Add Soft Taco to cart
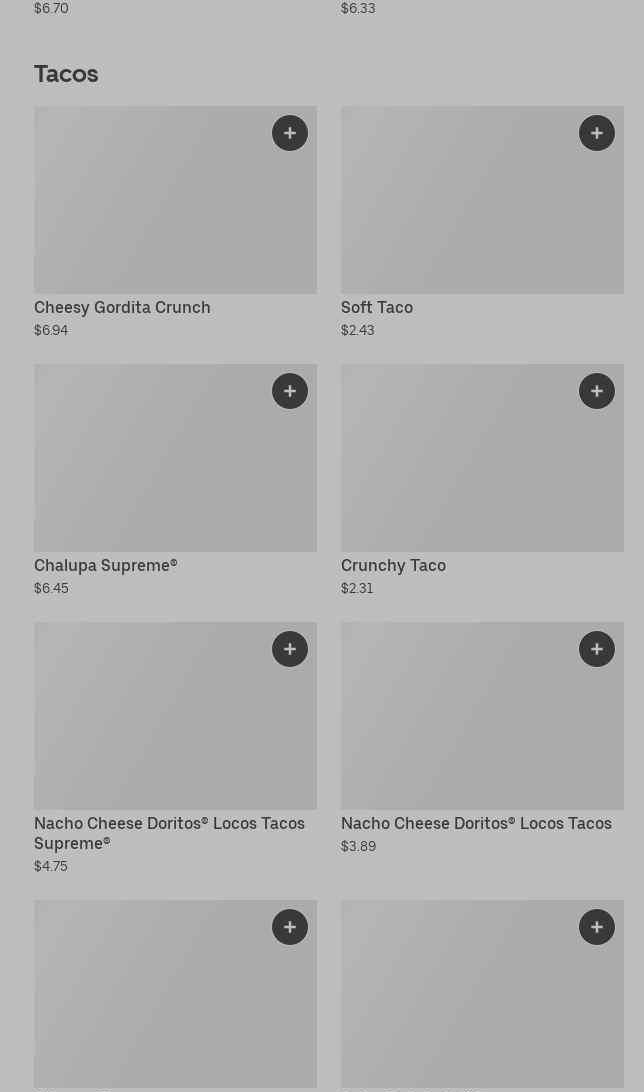The height and width of the screenshot is (1092, 644). click(597, 133)
